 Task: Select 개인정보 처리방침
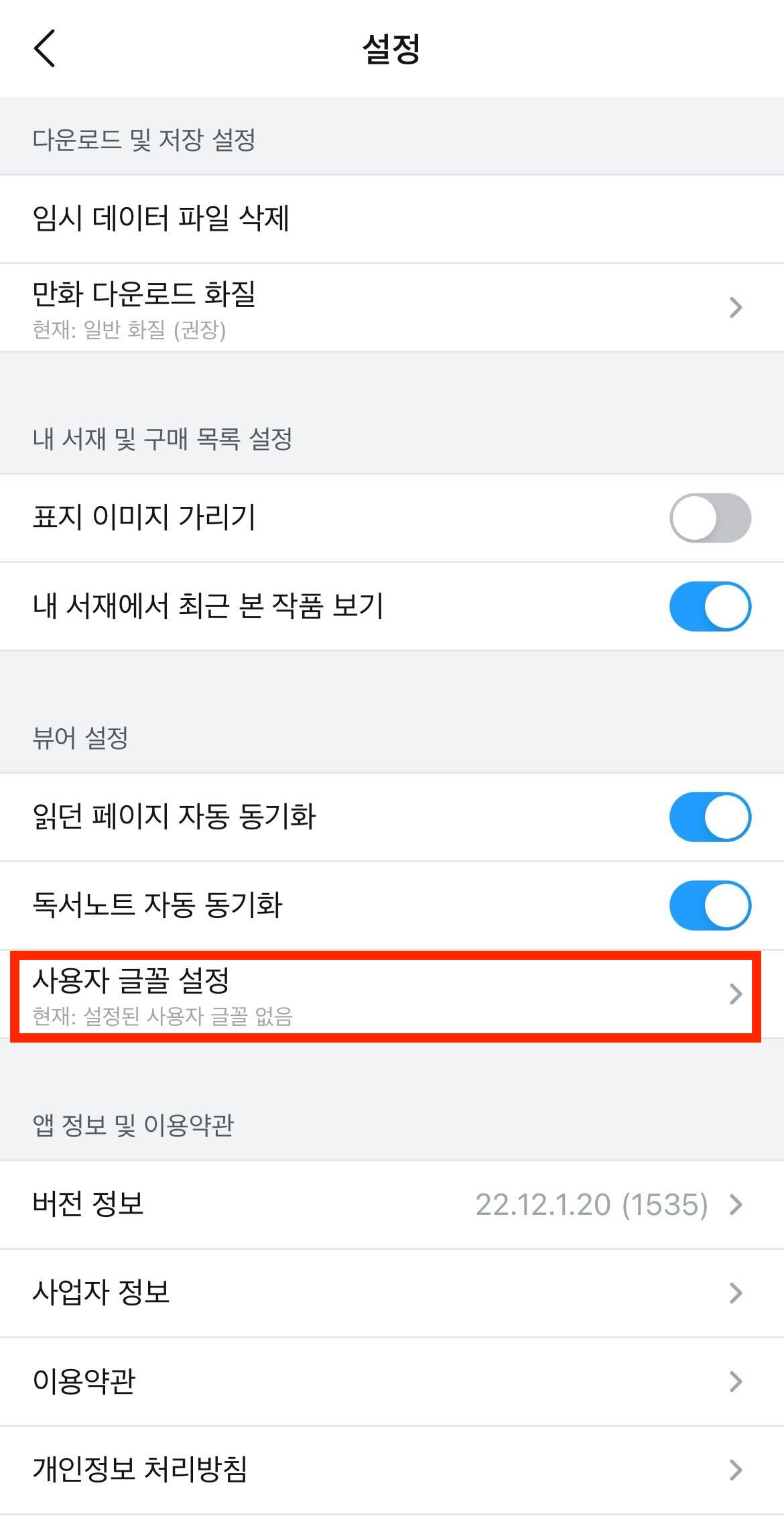pos(392,1470)
